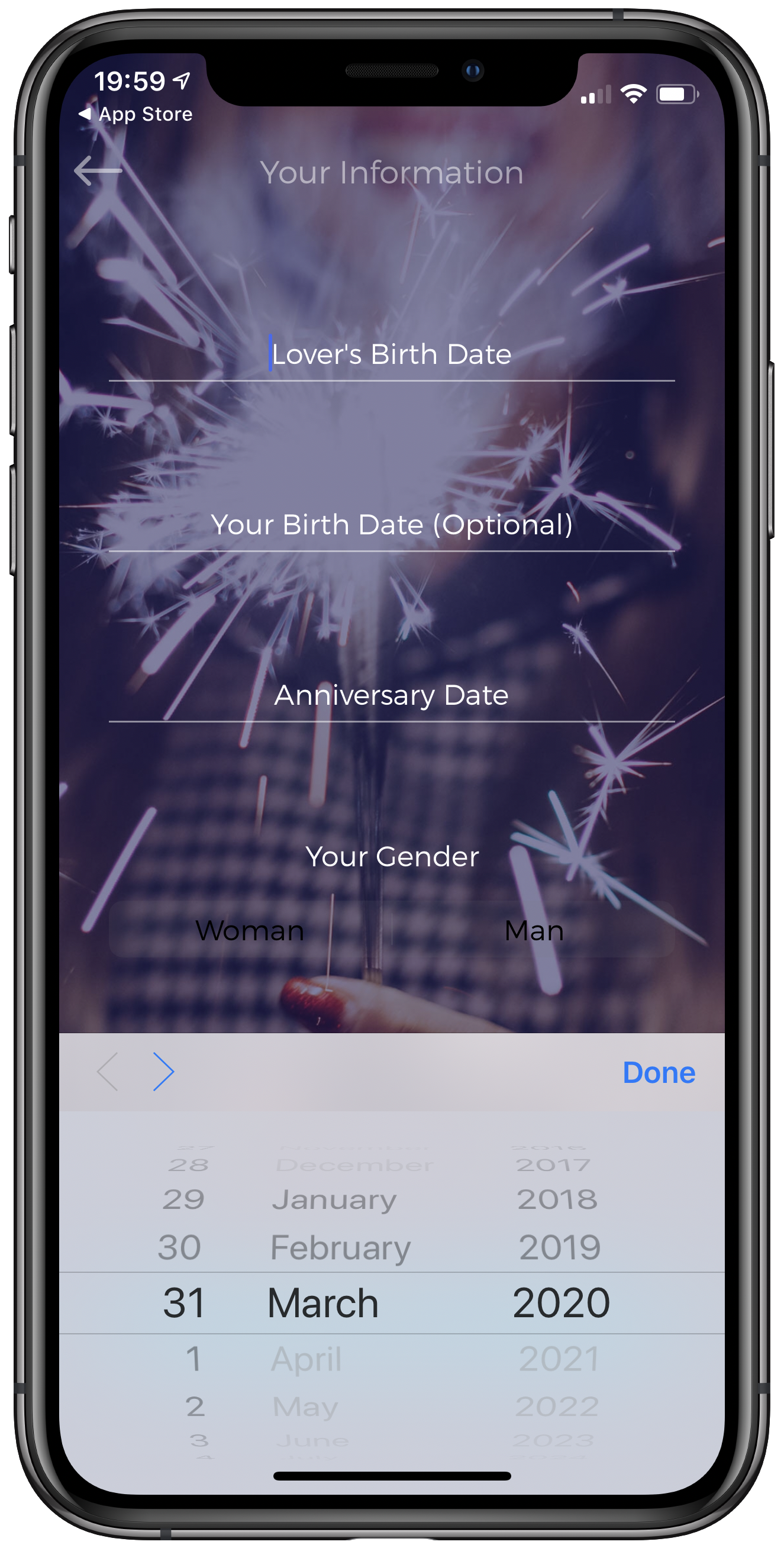Pick year 2021 in the year wheel

point(559,1359)
